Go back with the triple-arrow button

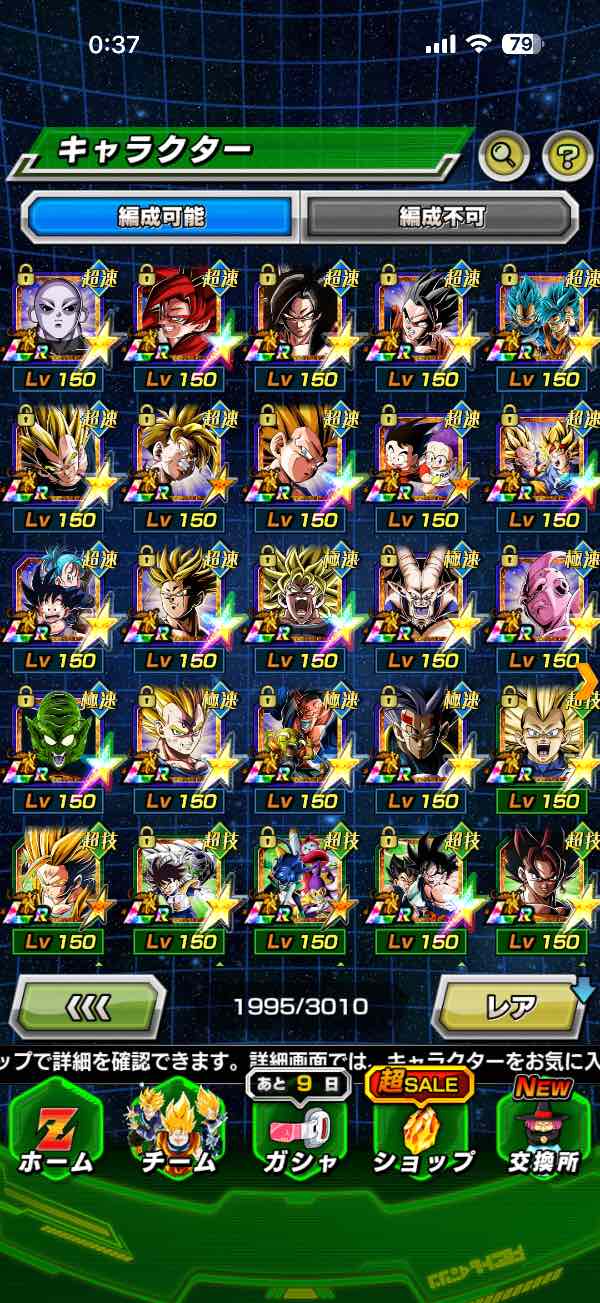[88, 1006]
